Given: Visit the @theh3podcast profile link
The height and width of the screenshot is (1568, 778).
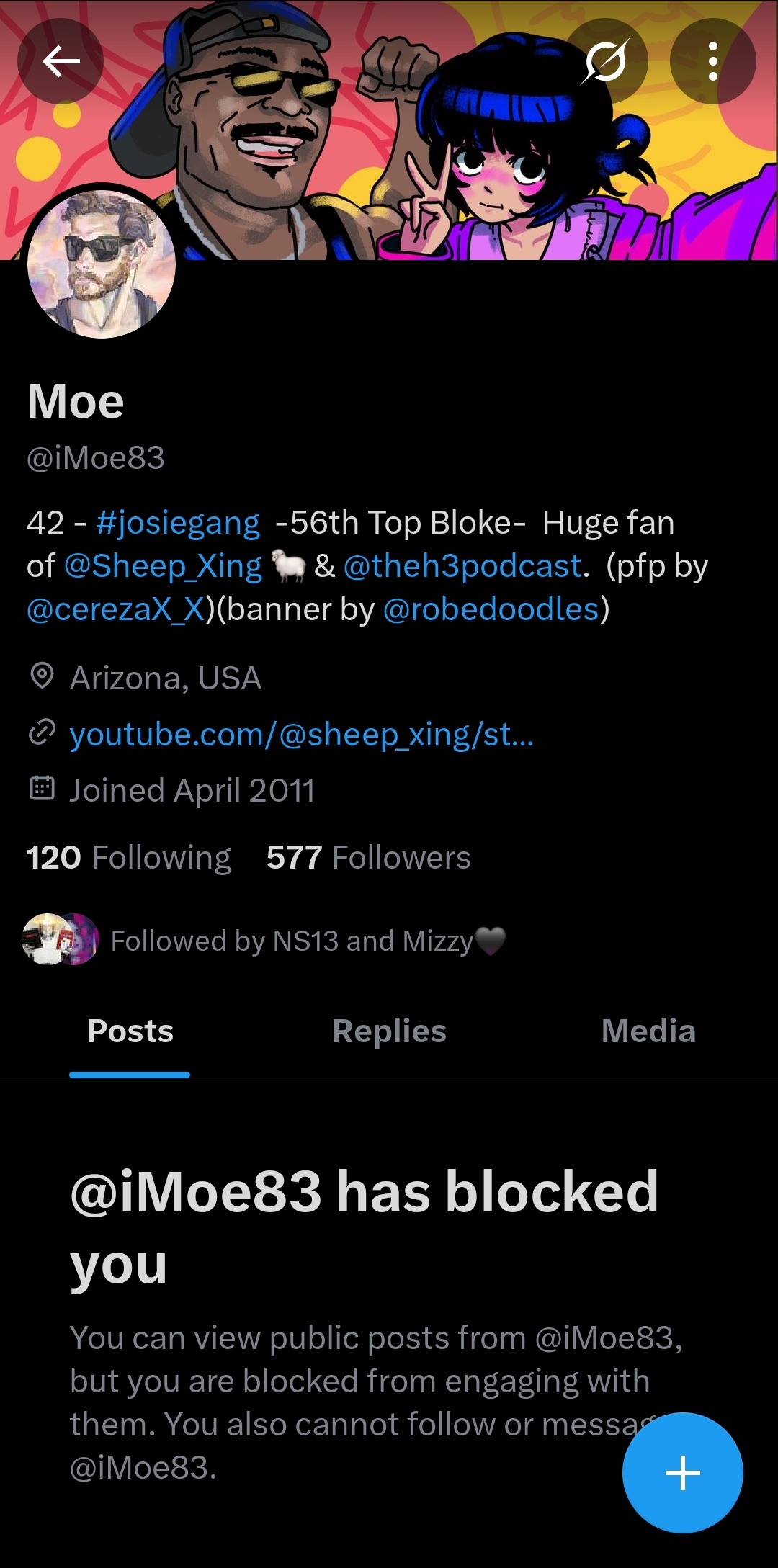Looking at the screenshot, I should (x=462, y=566).
